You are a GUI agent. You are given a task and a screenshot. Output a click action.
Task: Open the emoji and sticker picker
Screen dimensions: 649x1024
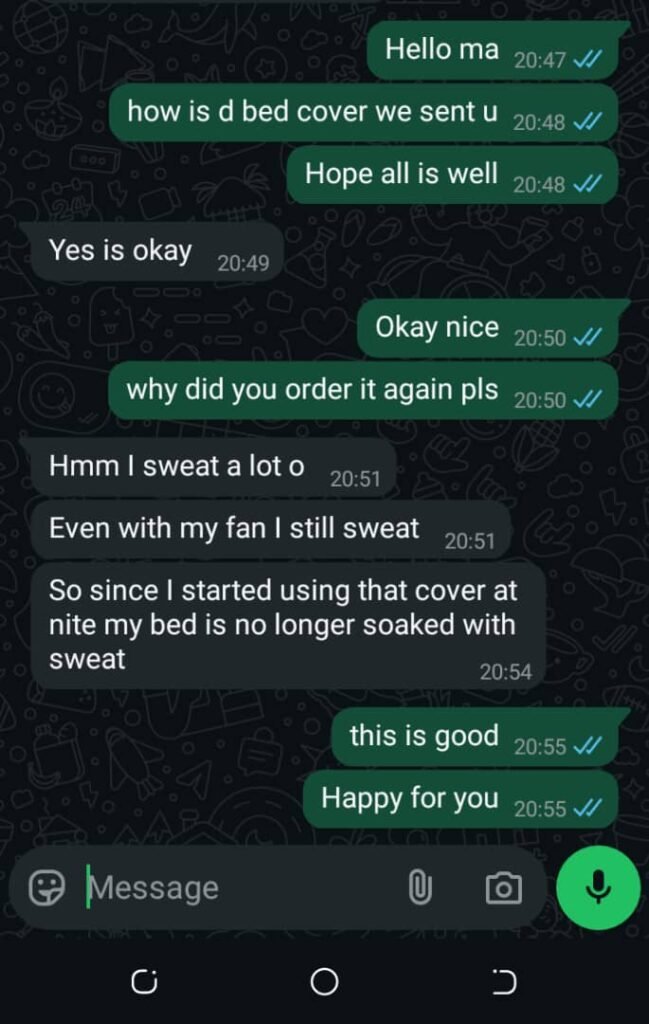[x=46, y=886]
